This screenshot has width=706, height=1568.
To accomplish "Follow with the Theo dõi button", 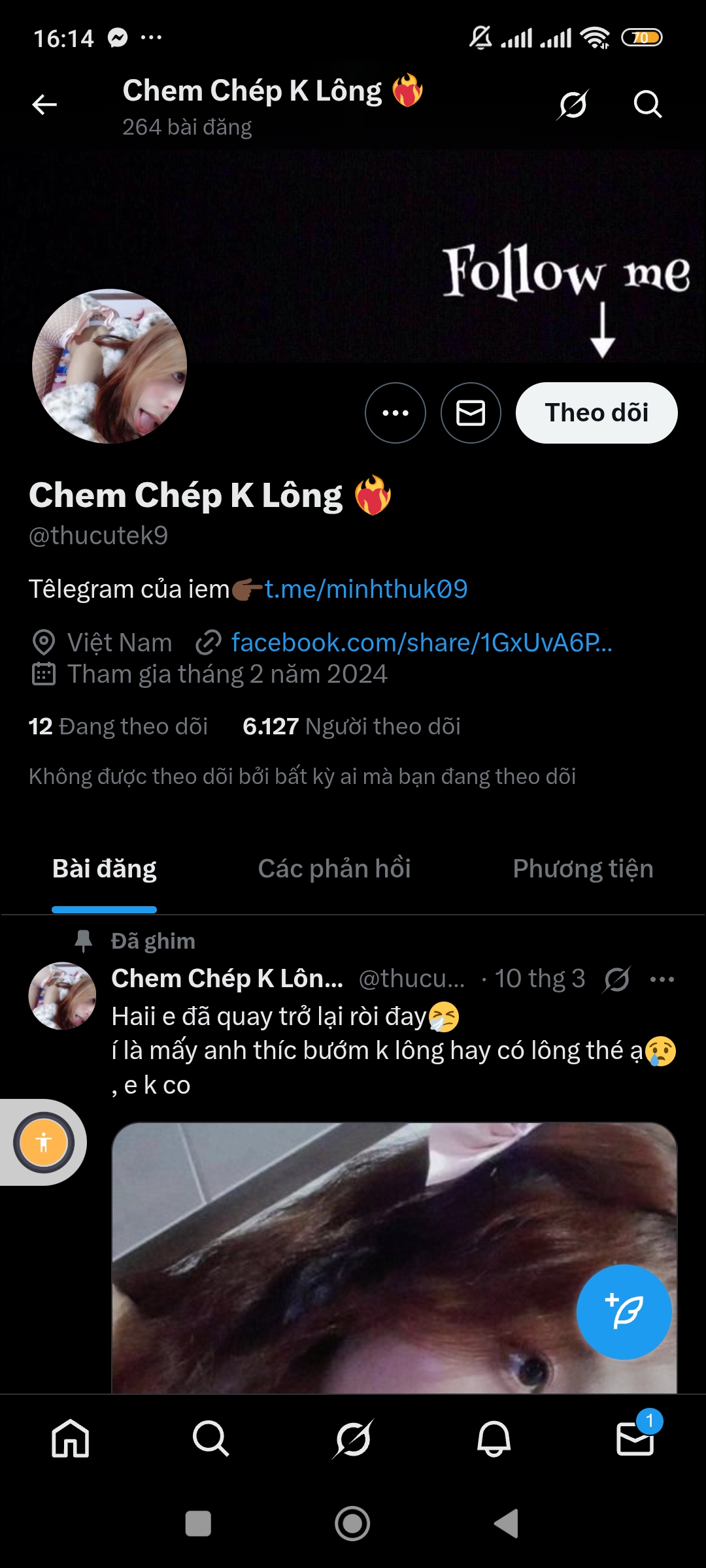I will (596, 413).
